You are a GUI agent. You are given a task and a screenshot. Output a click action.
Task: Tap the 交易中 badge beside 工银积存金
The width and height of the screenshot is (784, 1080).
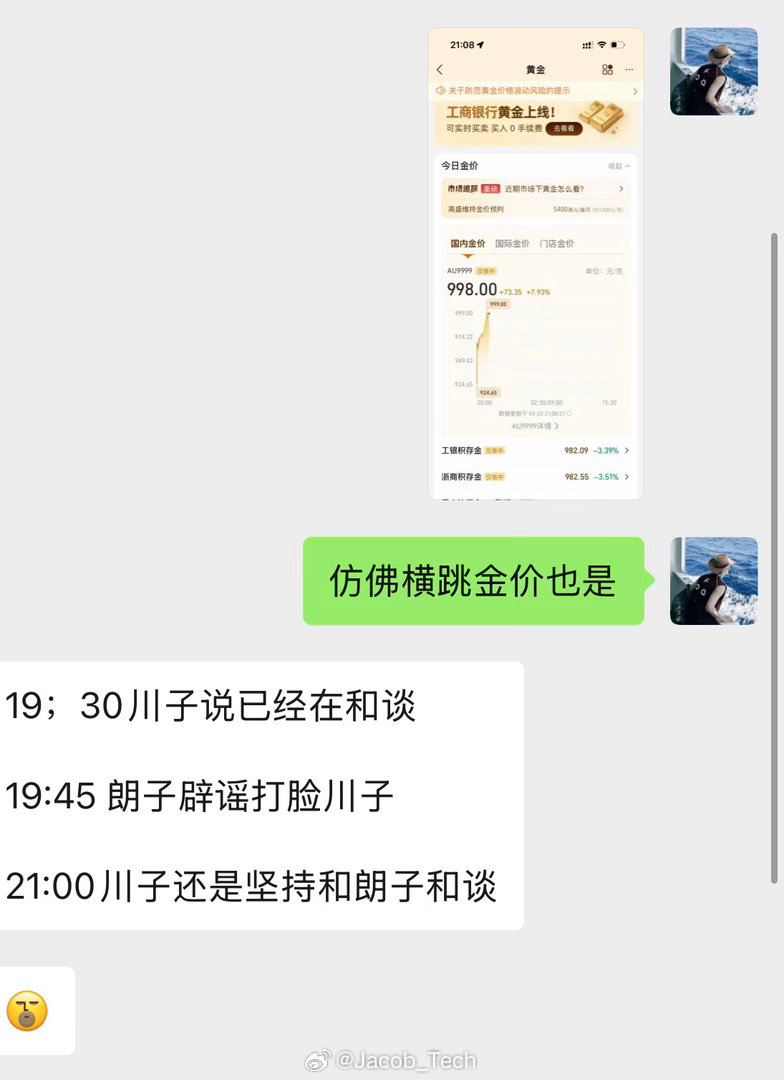coord(497,449)
